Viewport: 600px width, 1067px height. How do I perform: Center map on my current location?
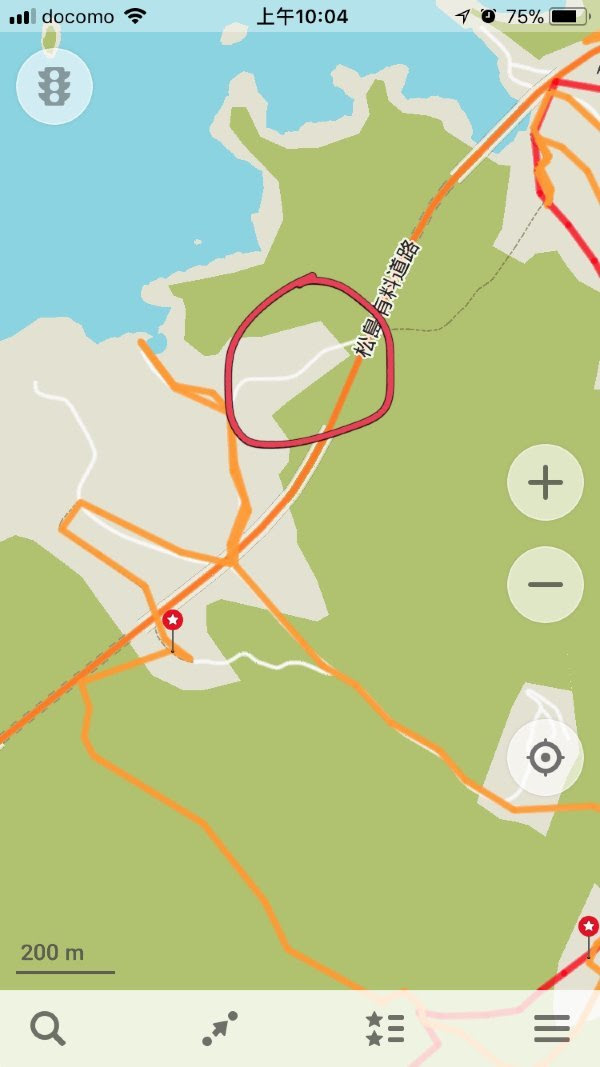[x=545, y=758]
